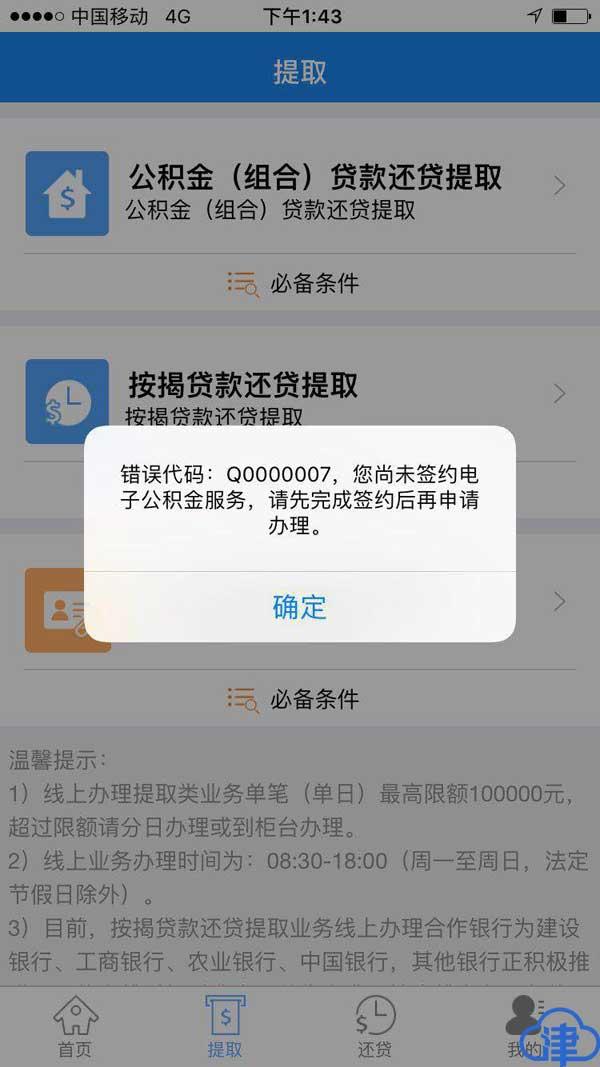
Task: Switch to the 首页 tab
Action: [75, 1027]
